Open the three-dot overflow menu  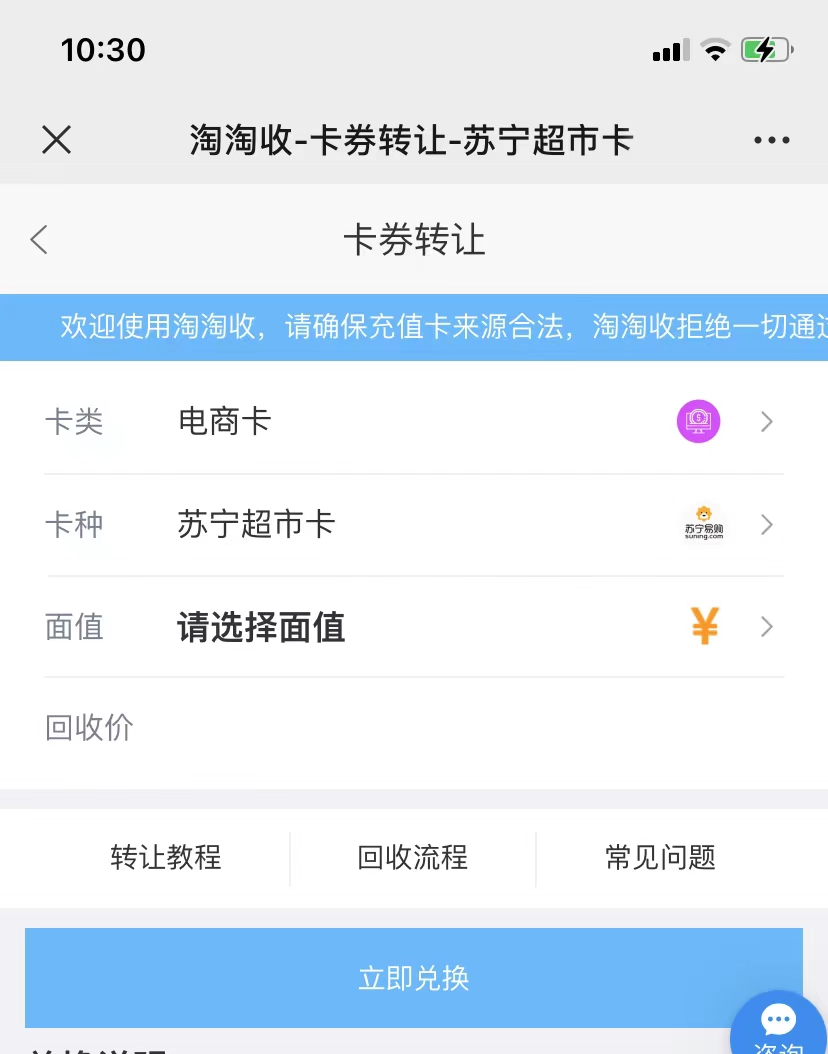pyautogui.click(x=771, y=140)
